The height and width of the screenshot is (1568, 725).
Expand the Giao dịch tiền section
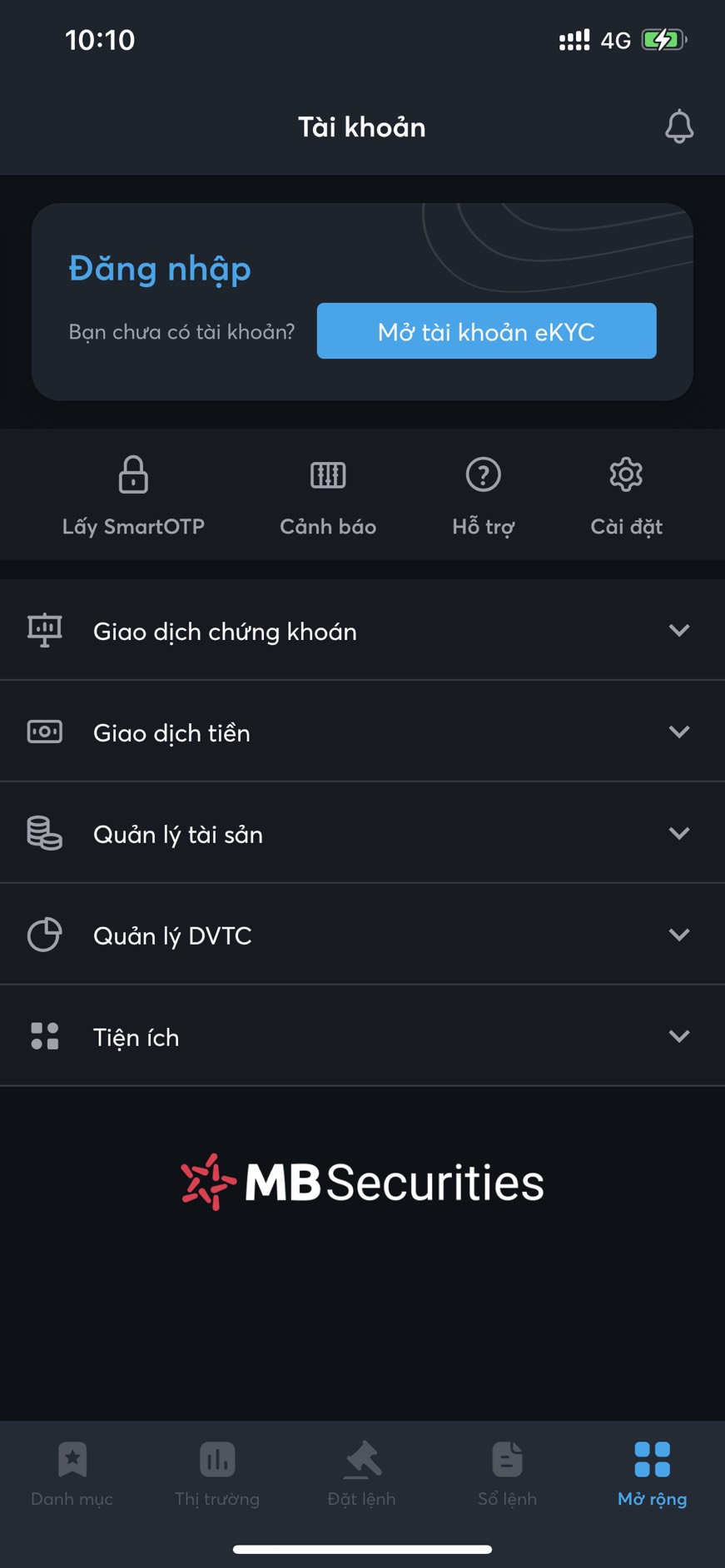[679, 732]
